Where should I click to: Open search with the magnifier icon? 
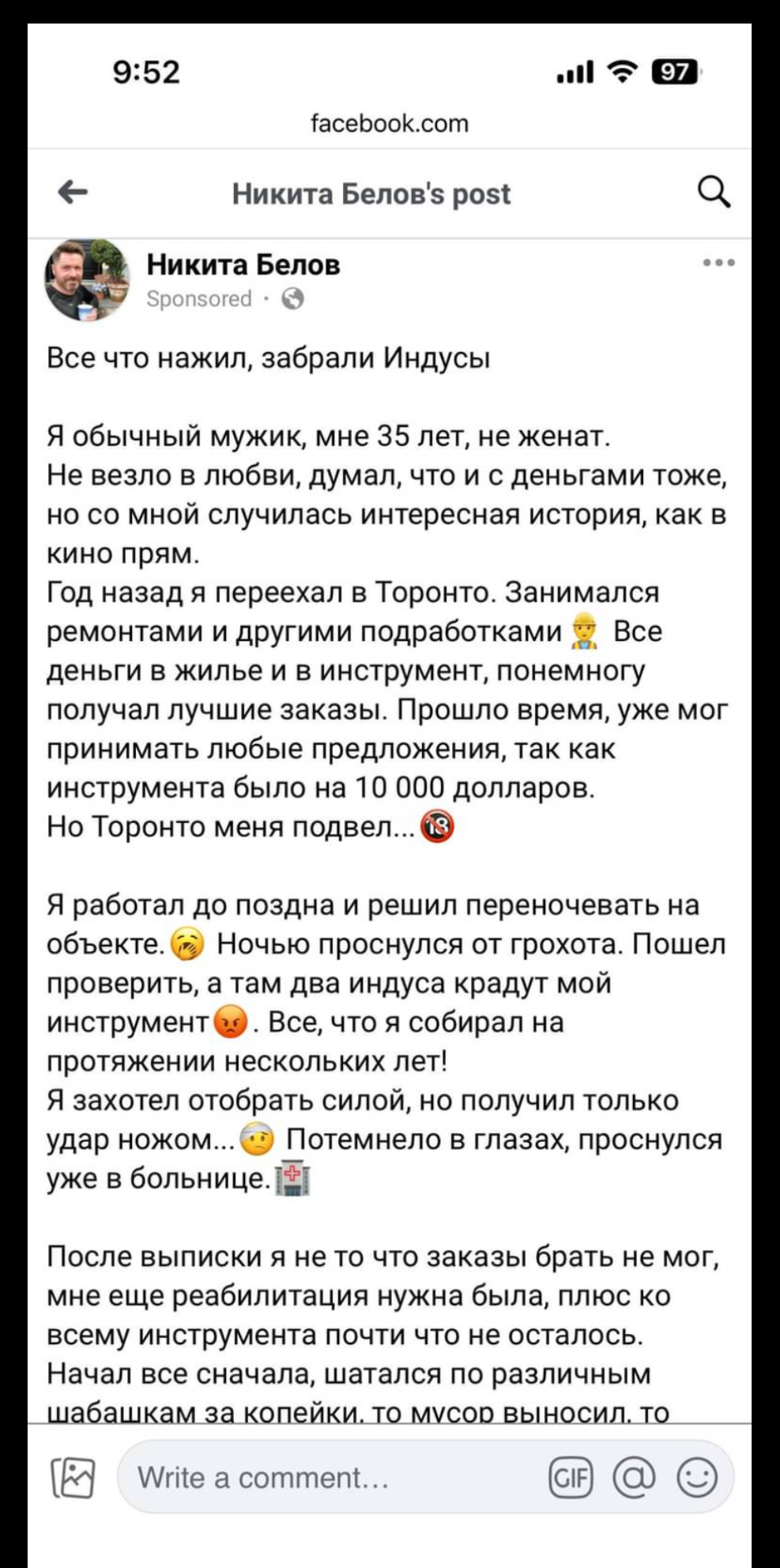[x=714, y=192]
